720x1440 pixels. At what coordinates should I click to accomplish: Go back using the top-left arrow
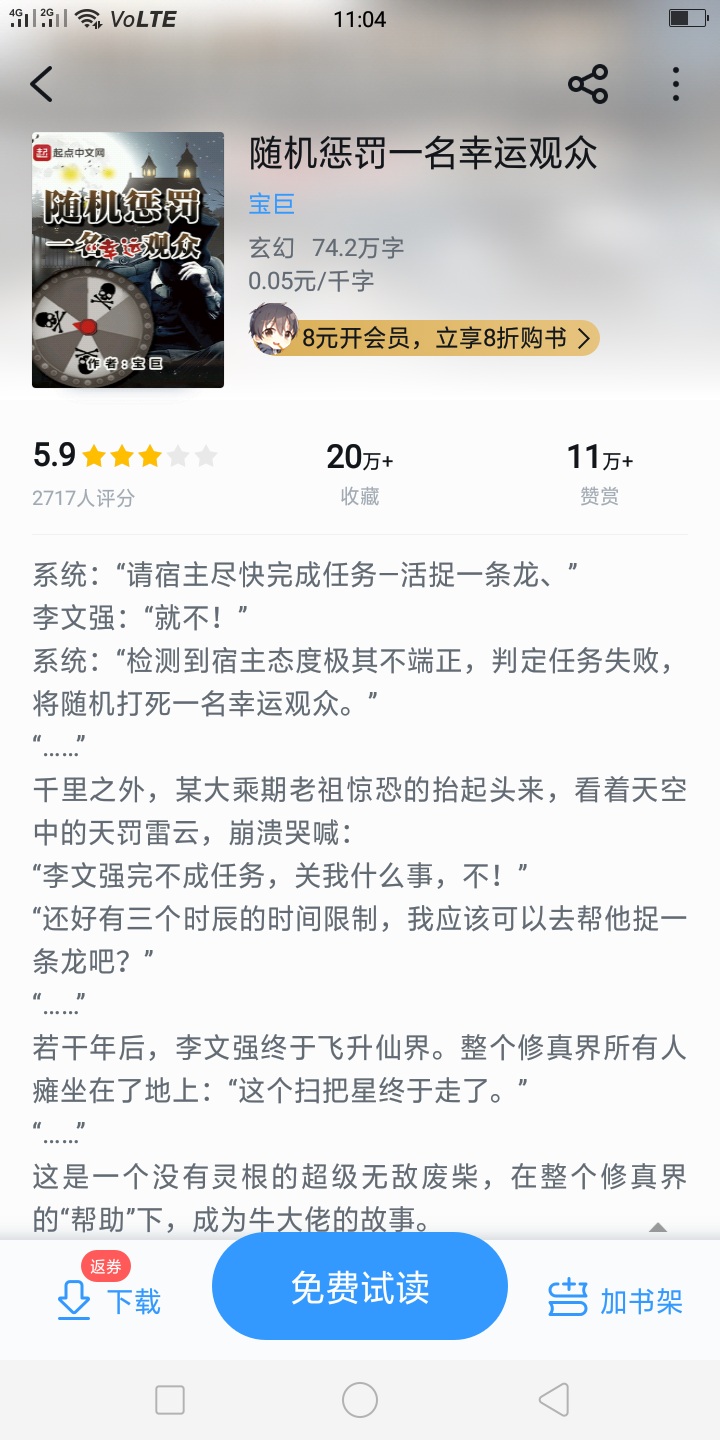pos(42,85)
